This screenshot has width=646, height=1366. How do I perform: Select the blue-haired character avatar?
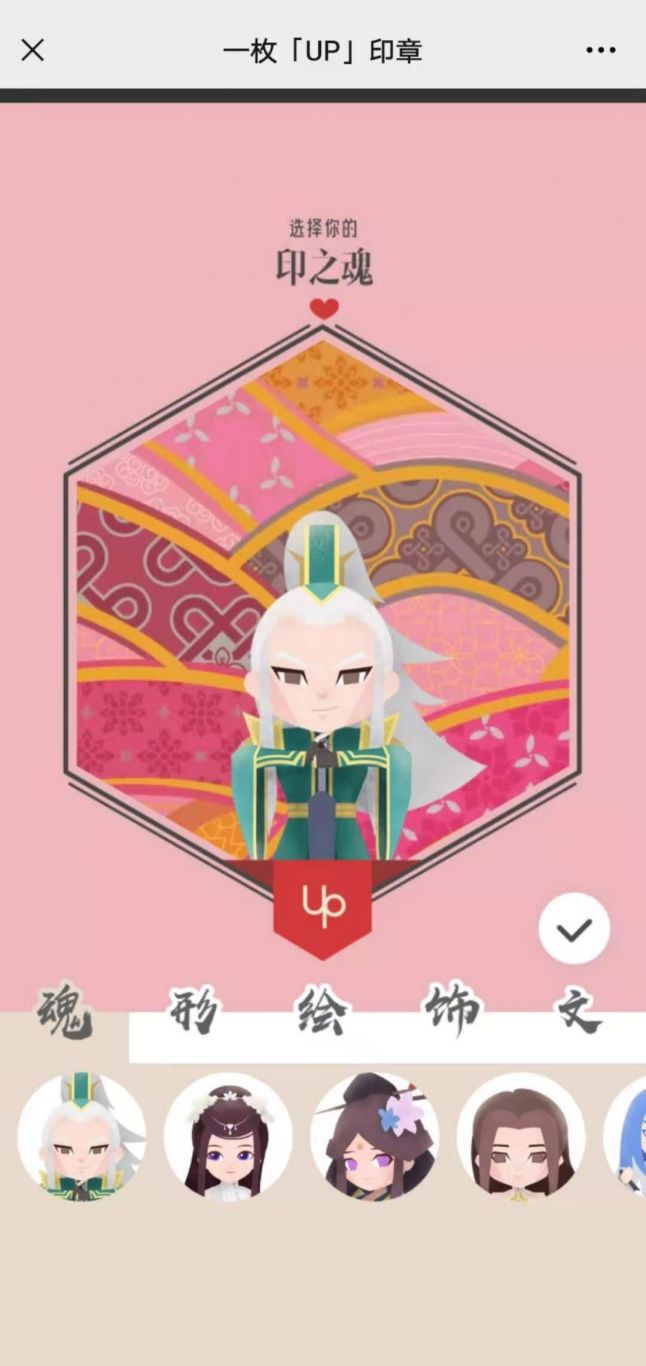[628, 1137]
